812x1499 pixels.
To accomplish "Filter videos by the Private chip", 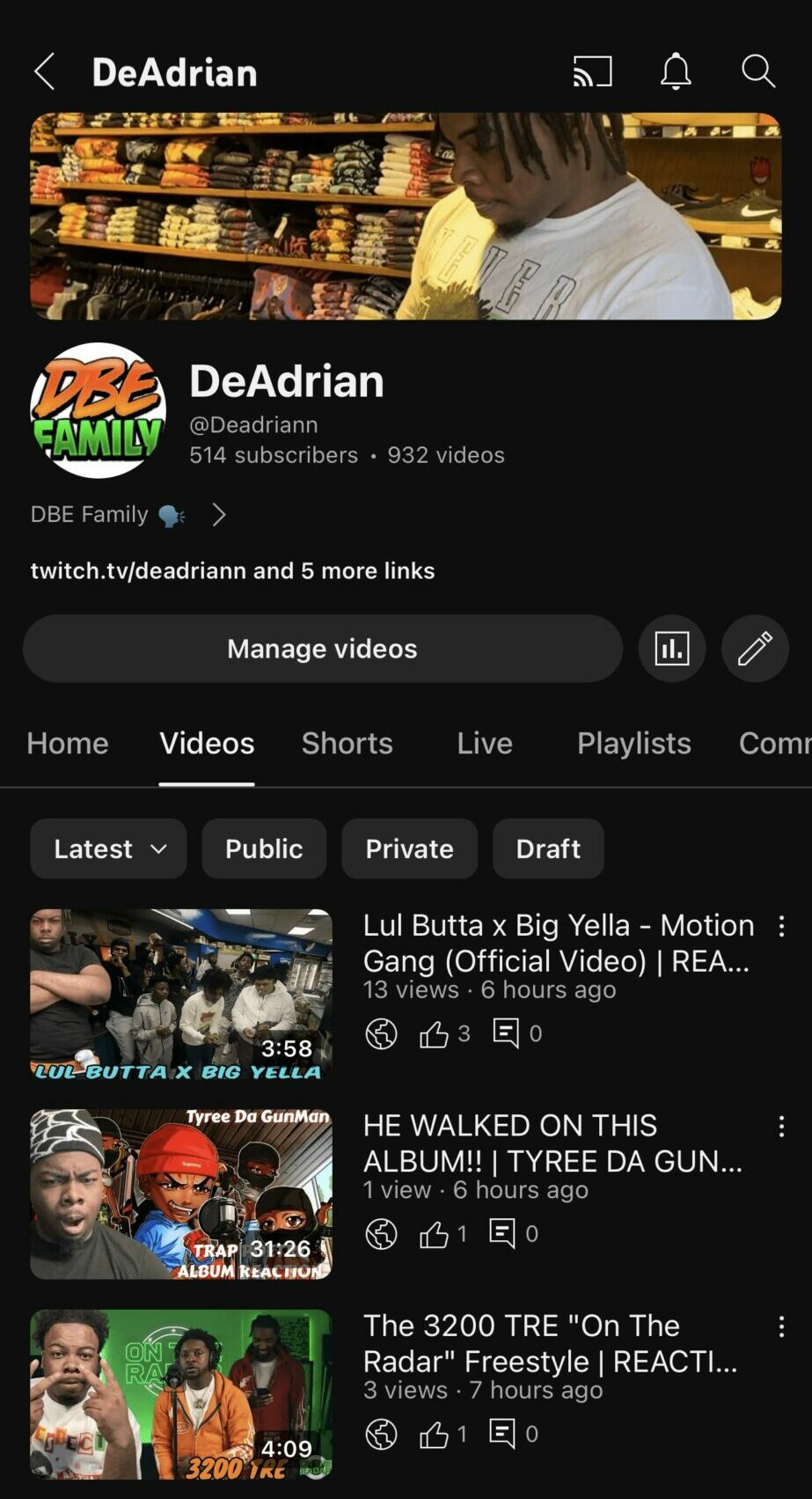I will point(409,849).
